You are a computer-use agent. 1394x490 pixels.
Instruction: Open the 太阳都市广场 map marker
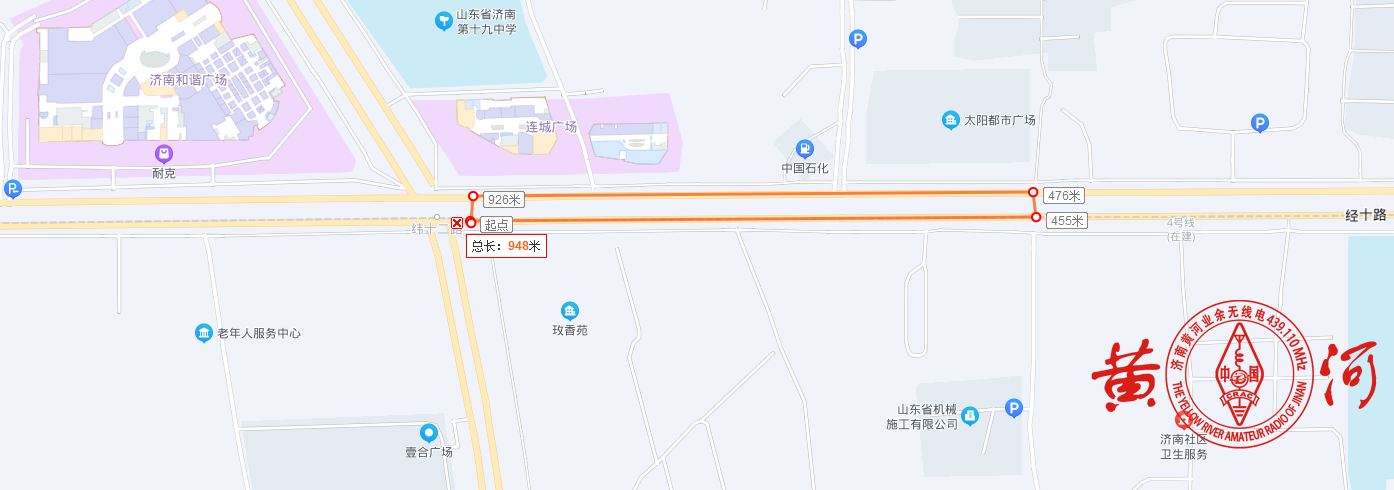(x=950, y=120)
